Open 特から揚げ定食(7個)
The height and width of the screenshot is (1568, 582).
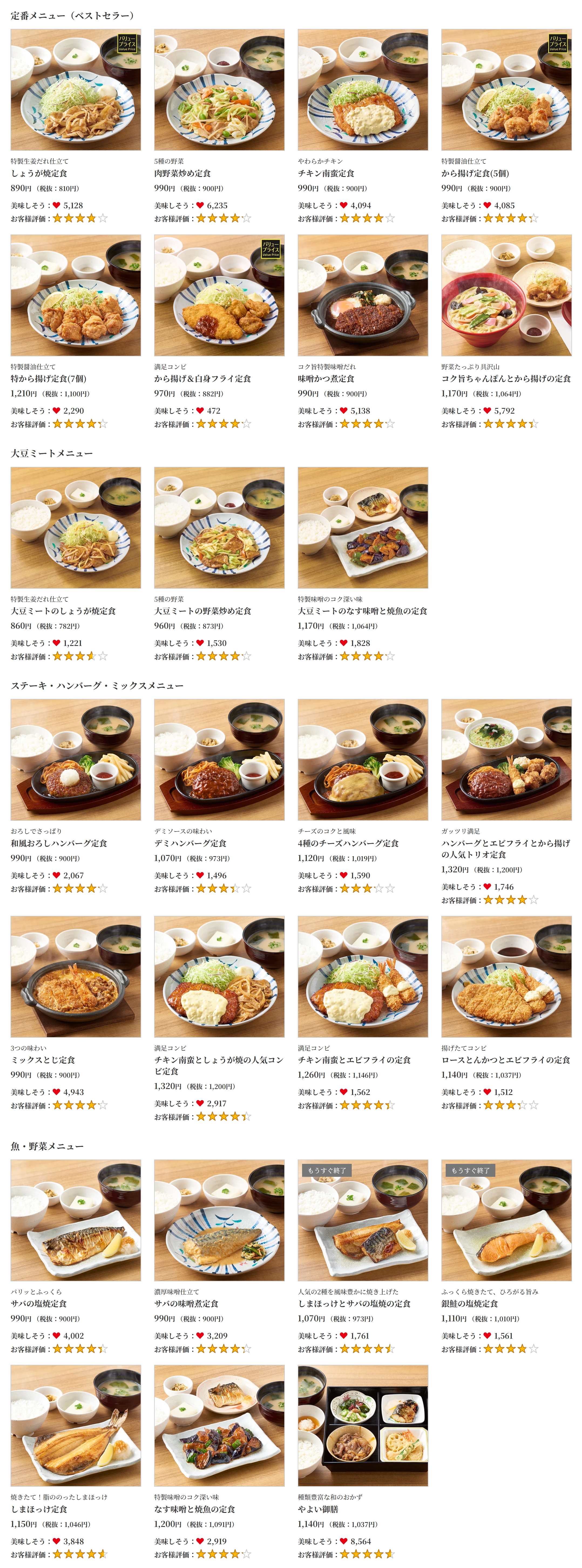point(75,332)
